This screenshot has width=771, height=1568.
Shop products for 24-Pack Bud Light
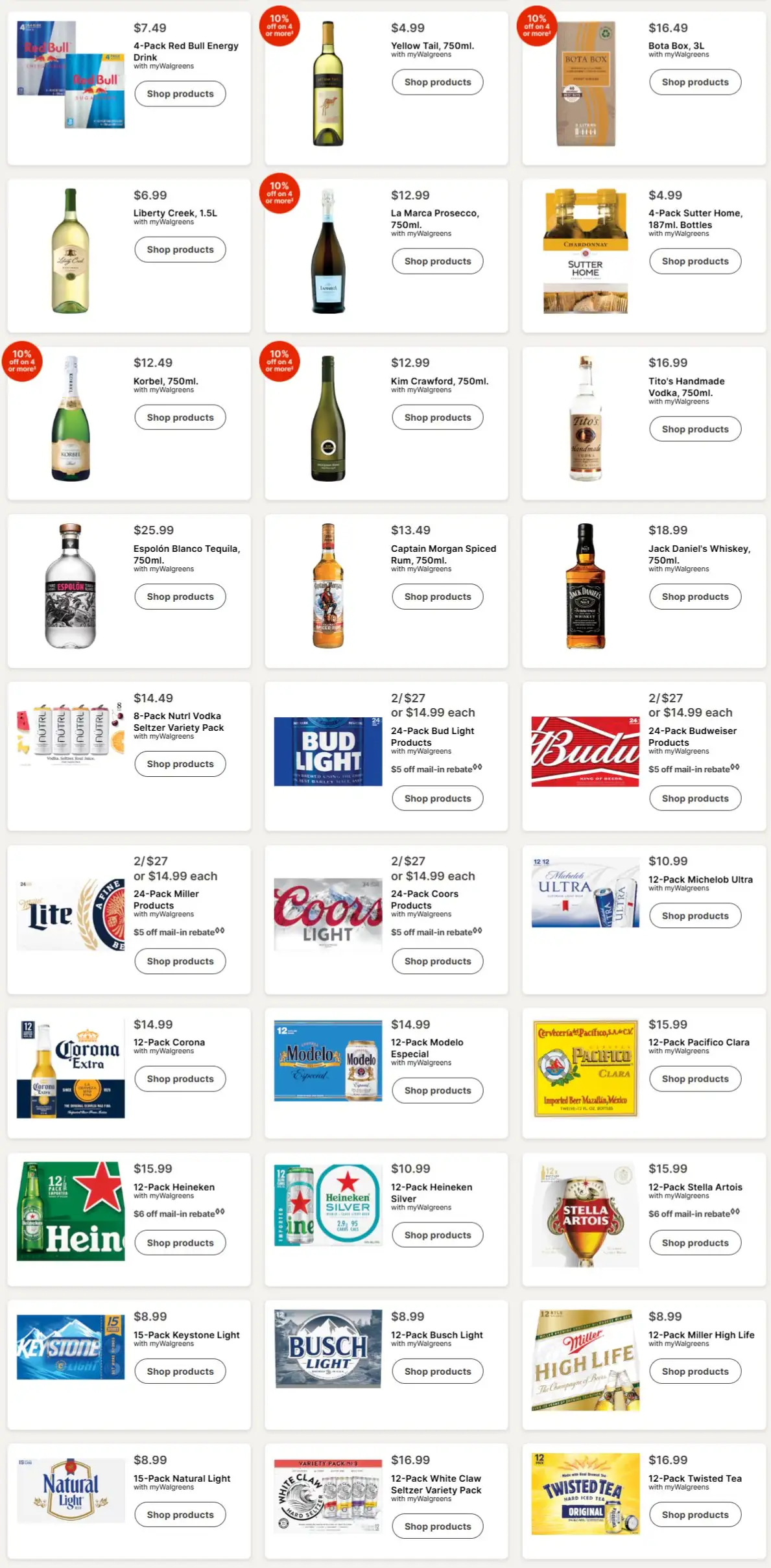point(437,798)
